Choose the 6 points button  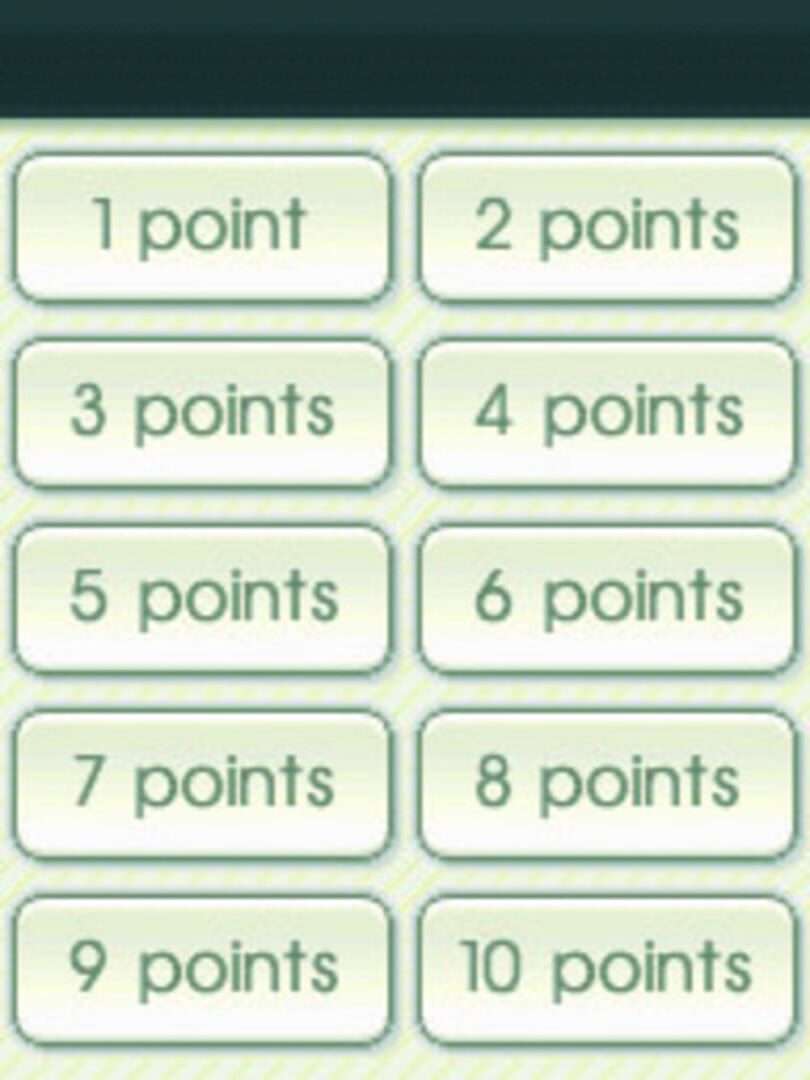tap(606, 598)
